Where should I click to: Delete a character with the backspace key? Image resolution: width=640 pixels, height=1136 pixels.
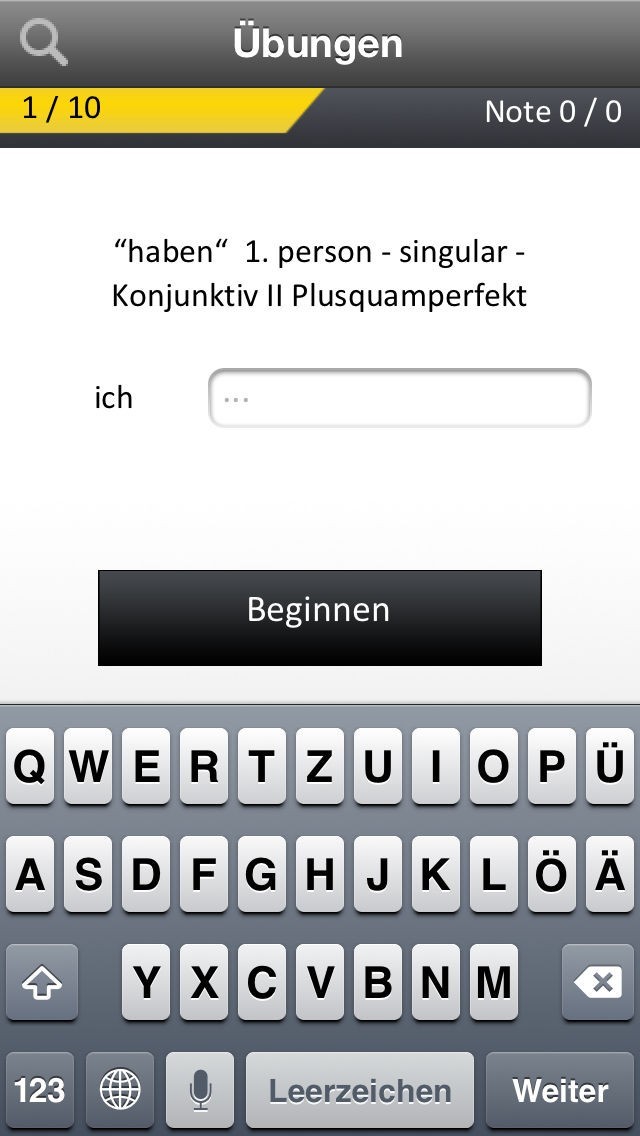(x=598, y=982)
